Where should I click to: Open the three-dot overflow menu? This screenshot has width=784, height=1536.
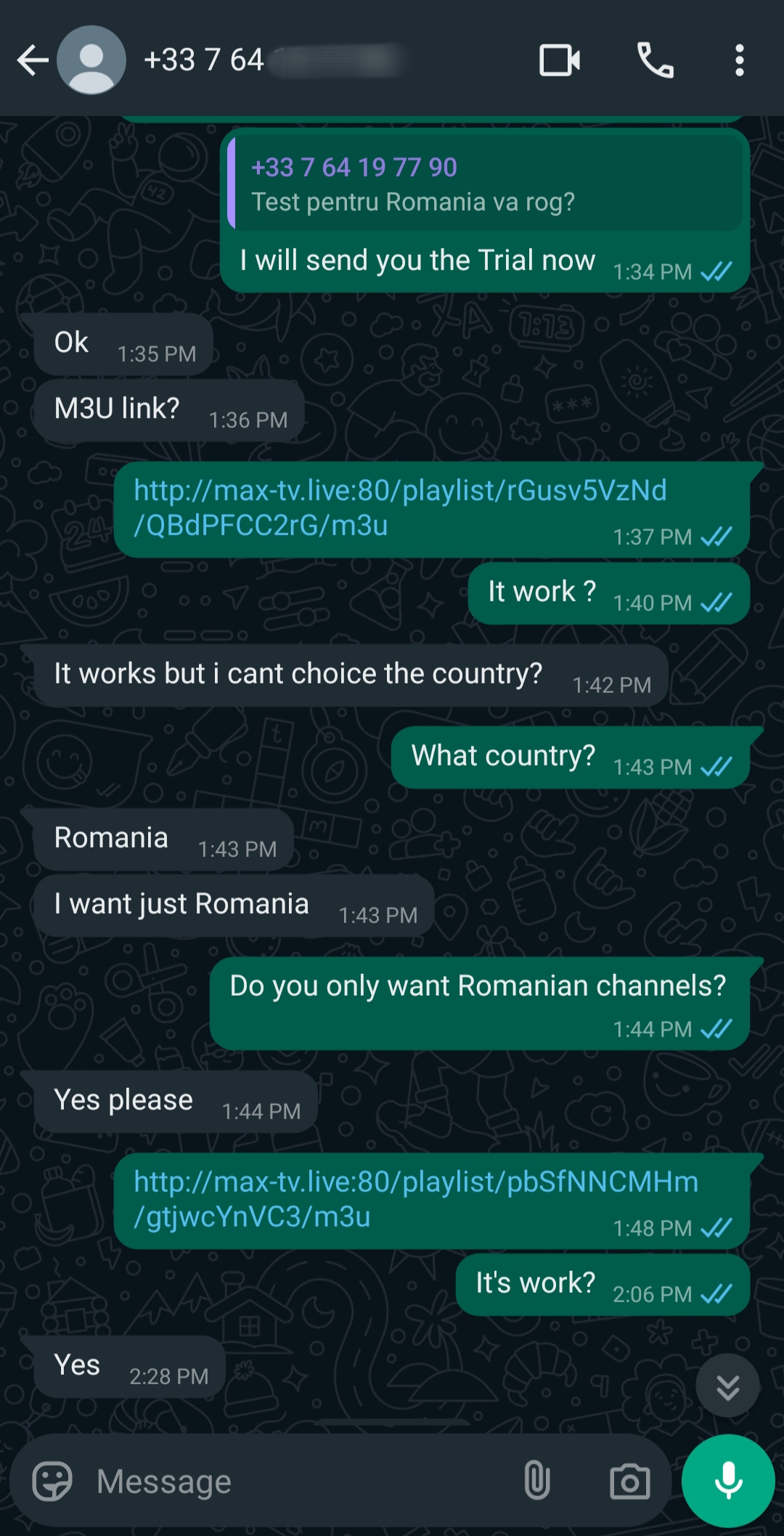(739, 60)
